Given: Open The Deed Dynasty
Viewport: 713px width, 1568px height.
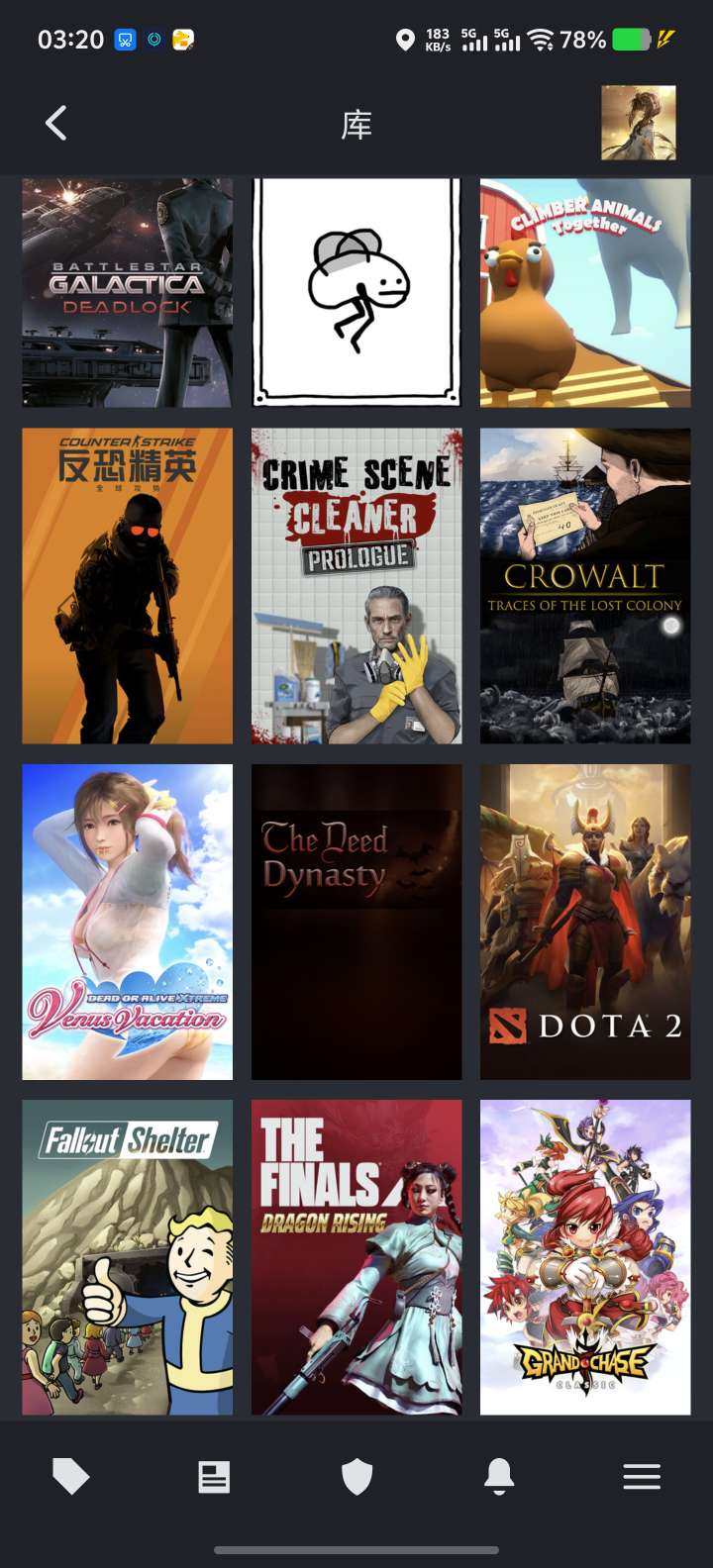Looking at the screenshot, I should (356, 921).
